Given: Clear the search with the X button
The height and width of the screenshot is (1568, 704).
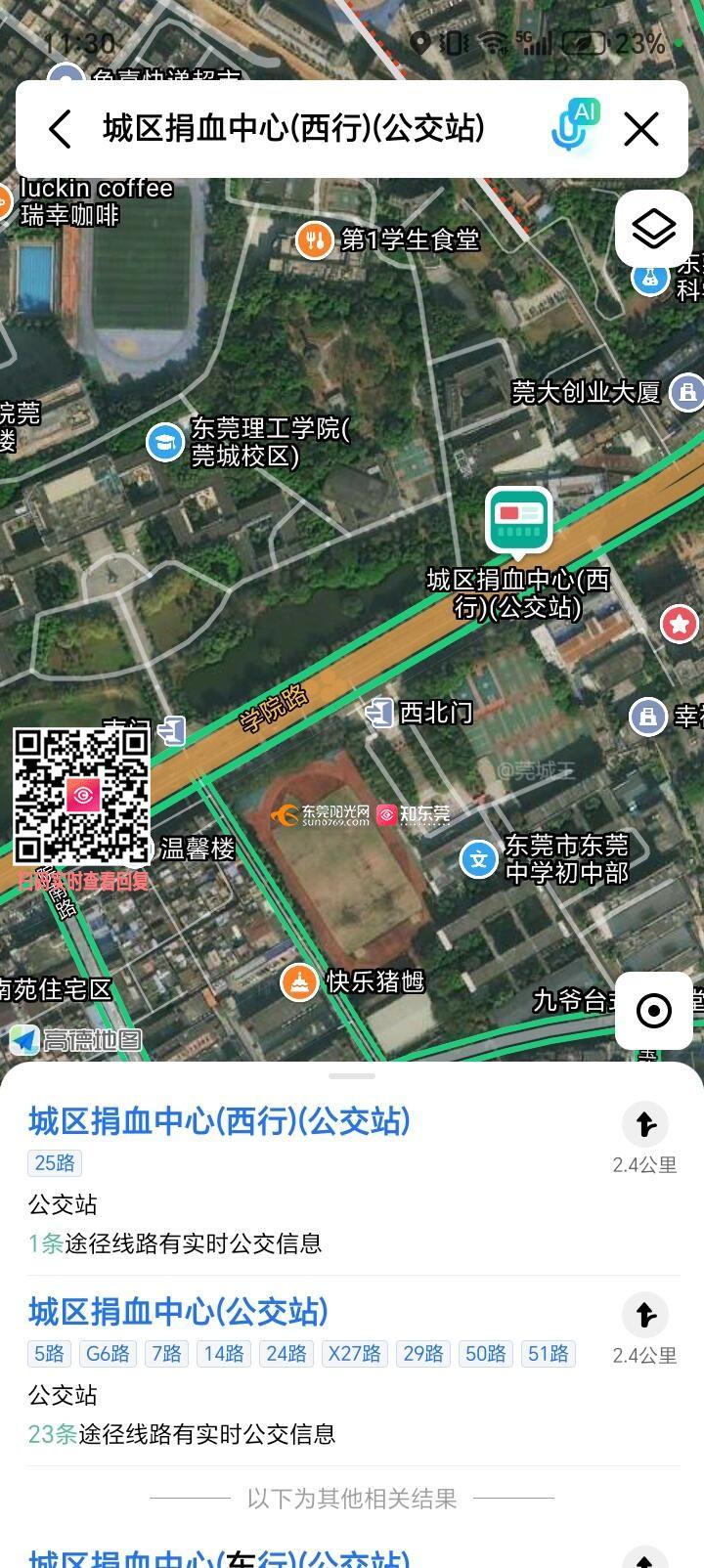Looking at the screenshot, I should coord(641,129).
